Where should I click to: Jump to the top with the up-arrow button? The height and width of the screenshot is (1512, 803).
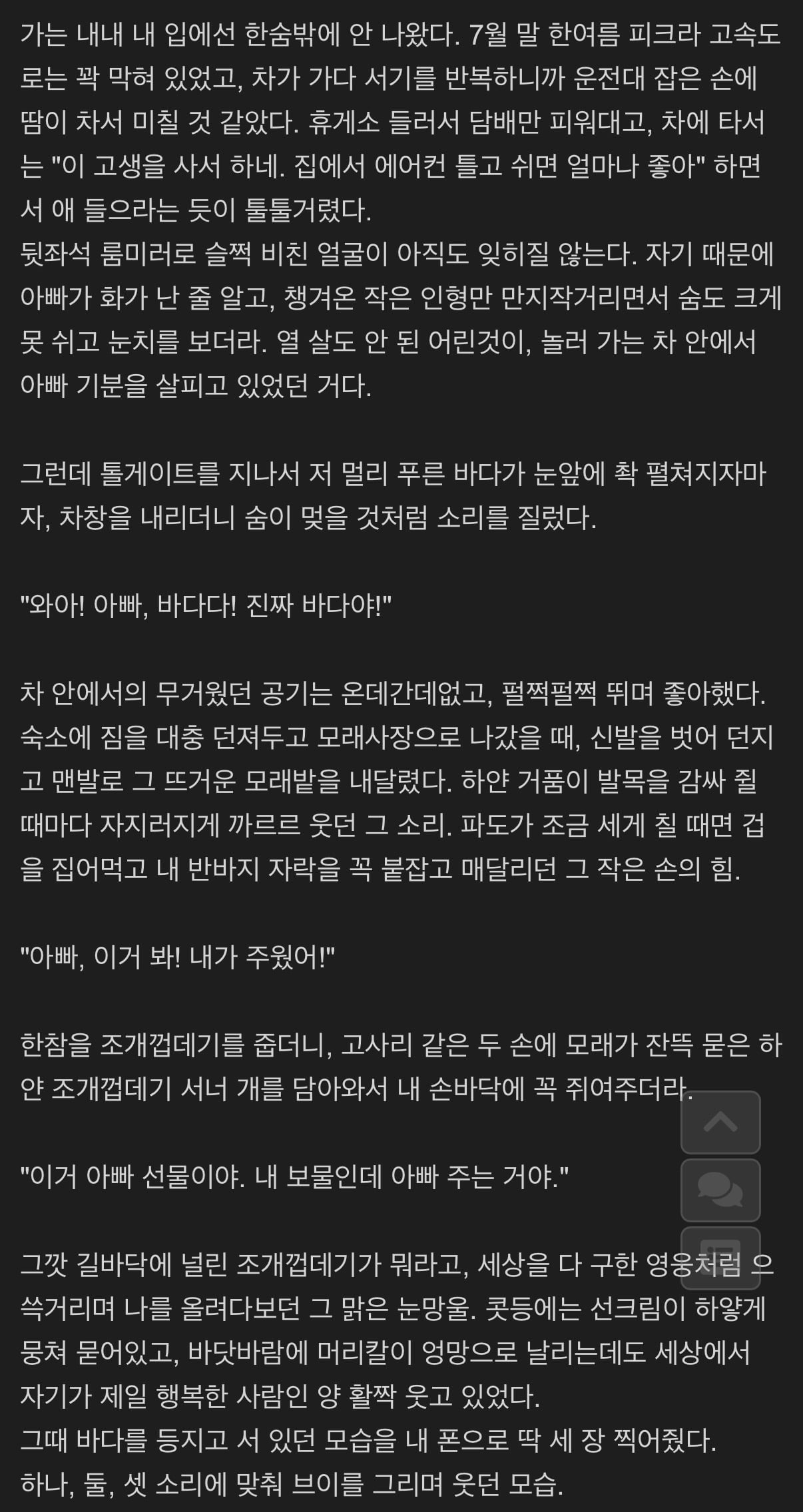pyautogui.click(x=720, y=1123)
